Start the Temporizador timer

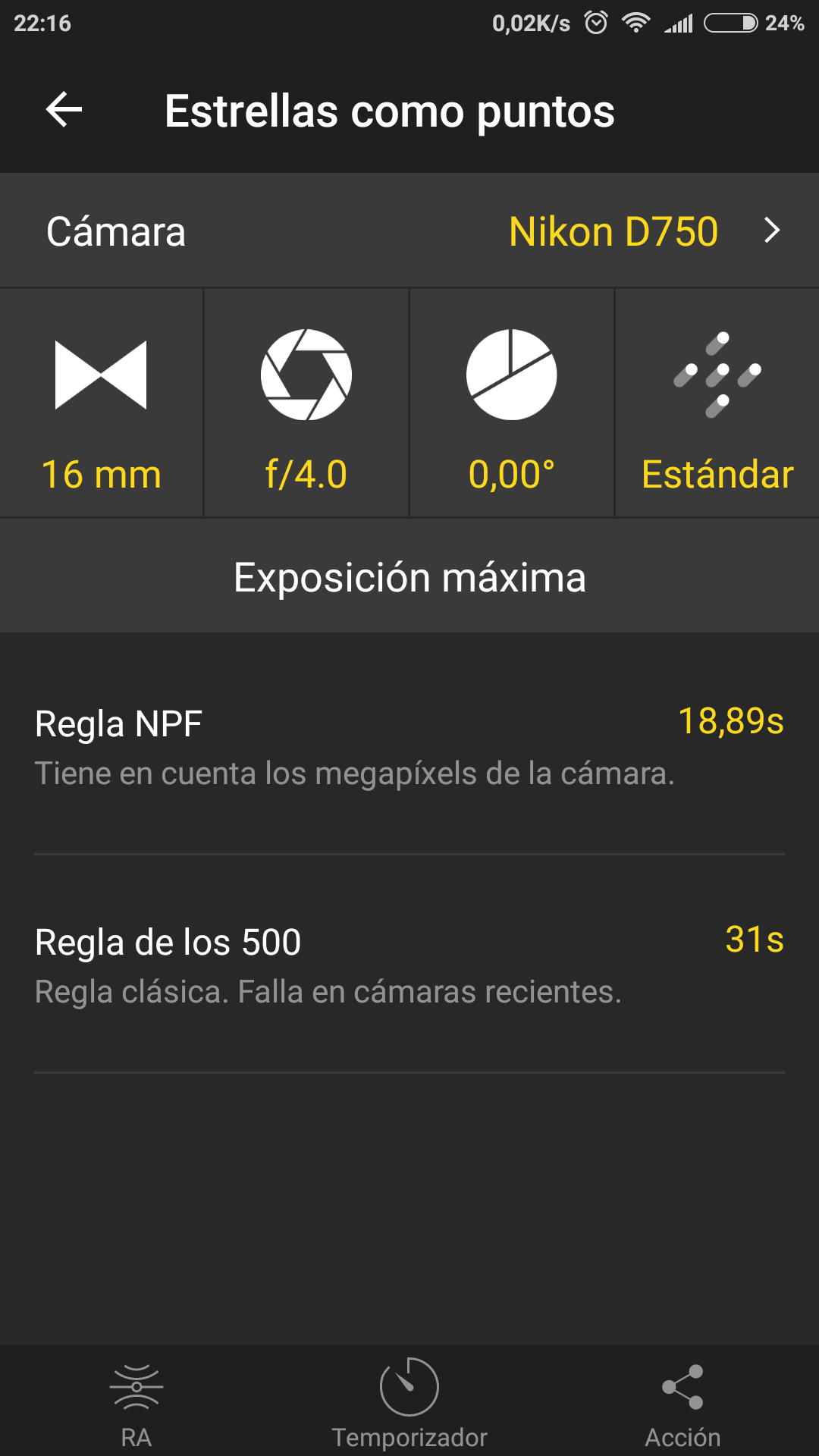(409, 1401)
